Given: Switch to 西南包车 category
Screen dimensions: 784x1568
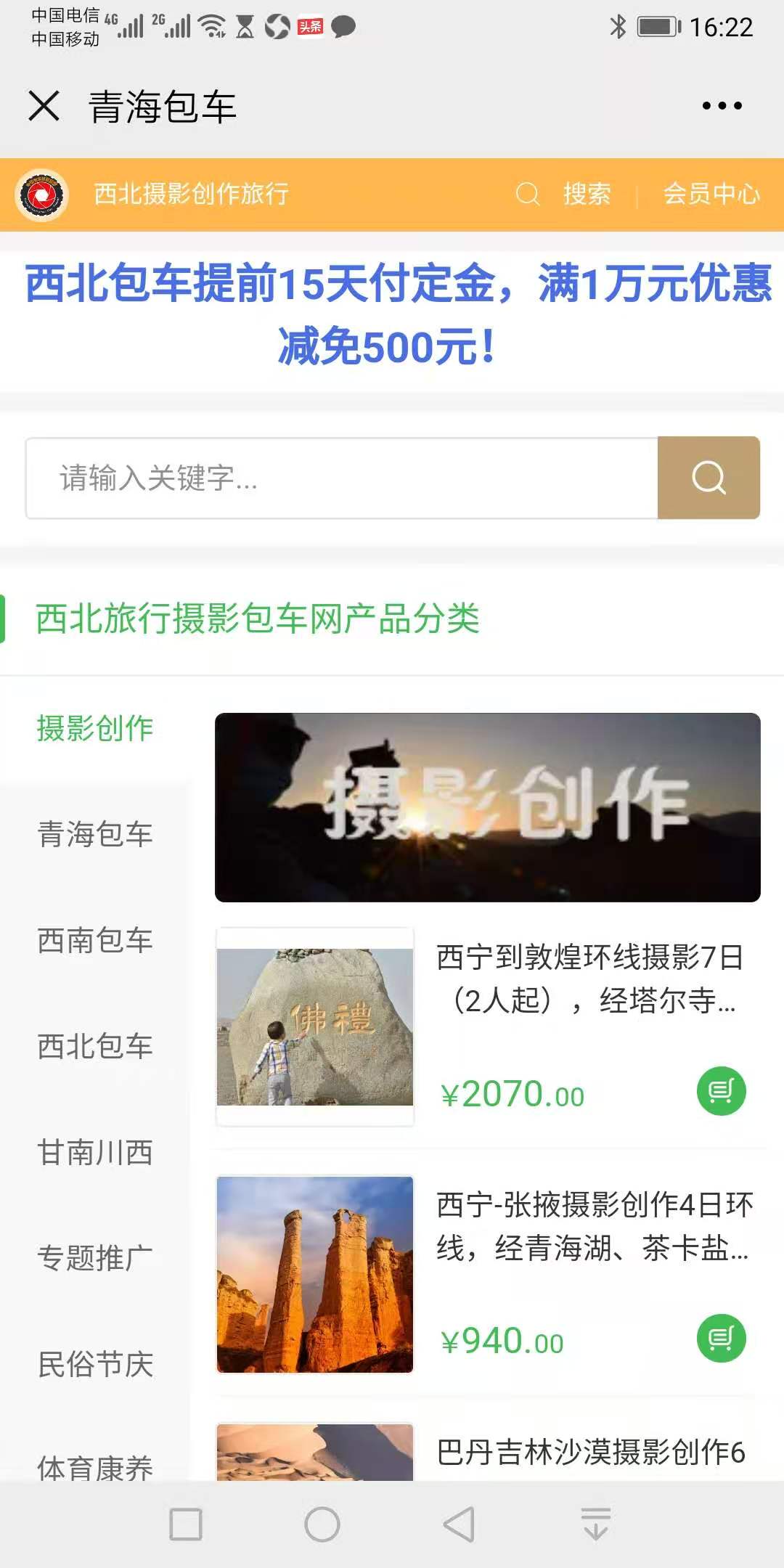Looking at the screenshot, I should (95, 940).
